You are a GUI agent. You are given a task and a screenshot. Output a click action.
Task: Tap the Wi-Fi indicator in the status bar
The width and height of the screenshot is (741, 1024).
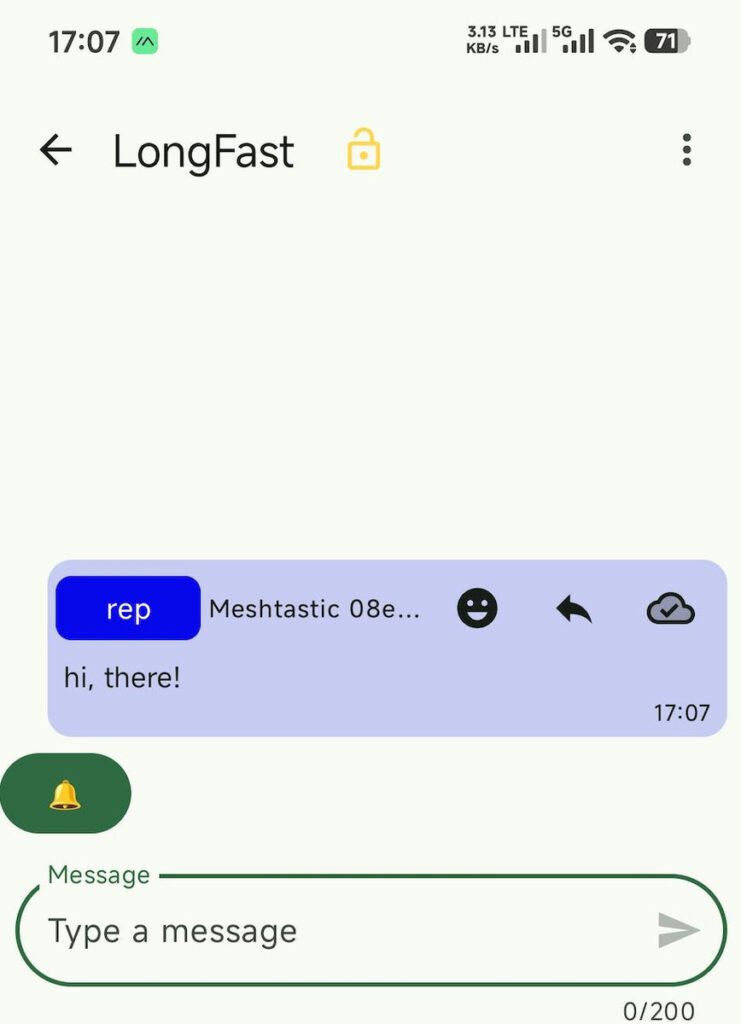(620, 41)
